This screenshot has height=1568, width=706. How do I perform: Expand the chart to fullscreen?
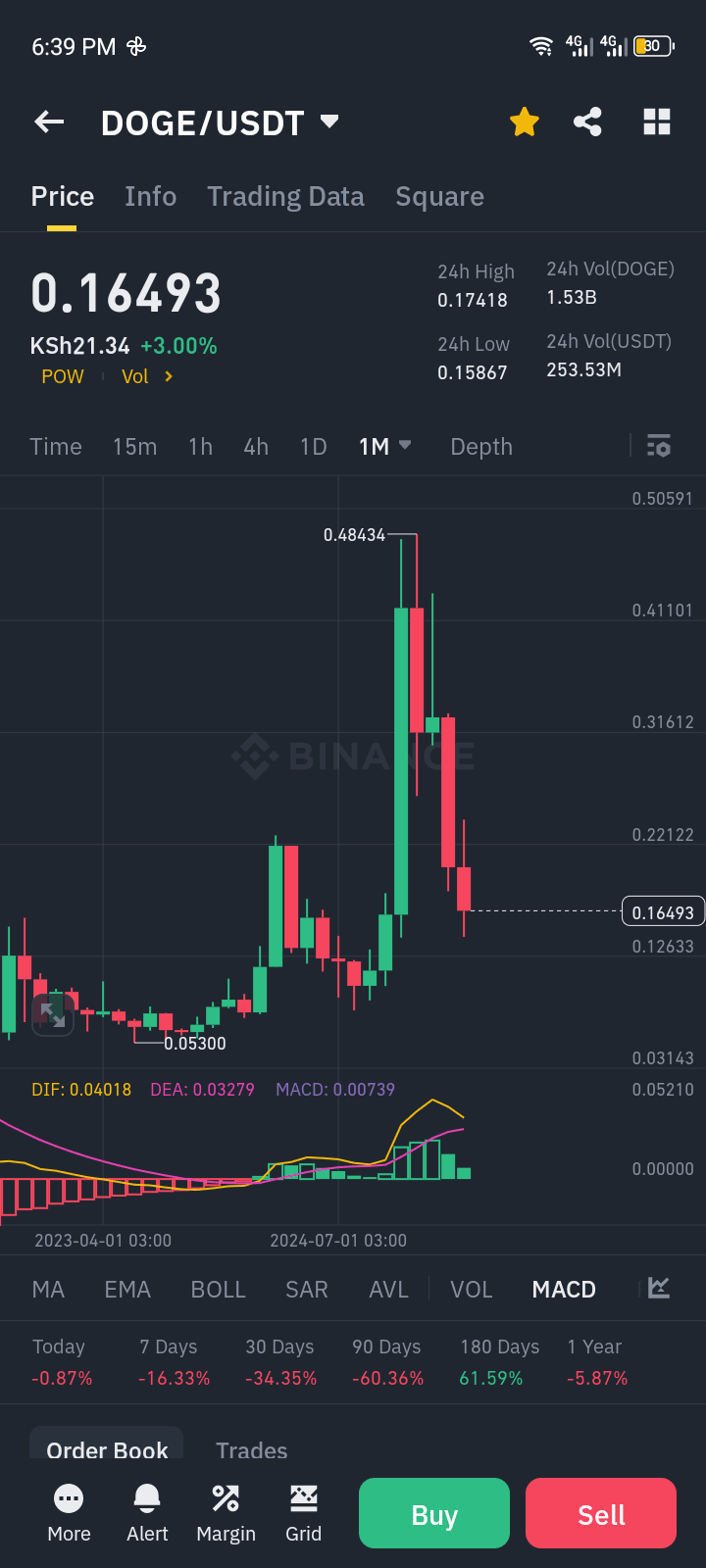point(53,1015)
